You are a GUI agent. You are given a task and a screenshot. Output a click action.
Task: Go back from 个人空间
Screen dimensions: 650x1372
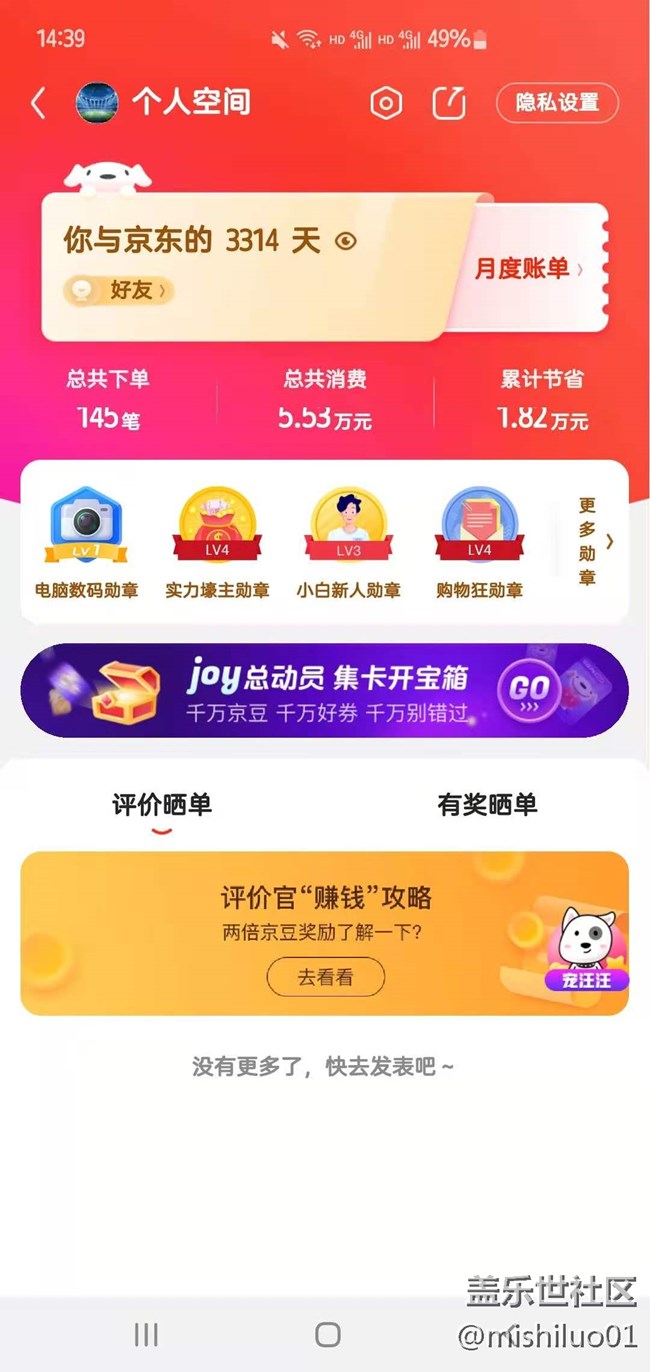pyautogui.click(x=38, y=103)
